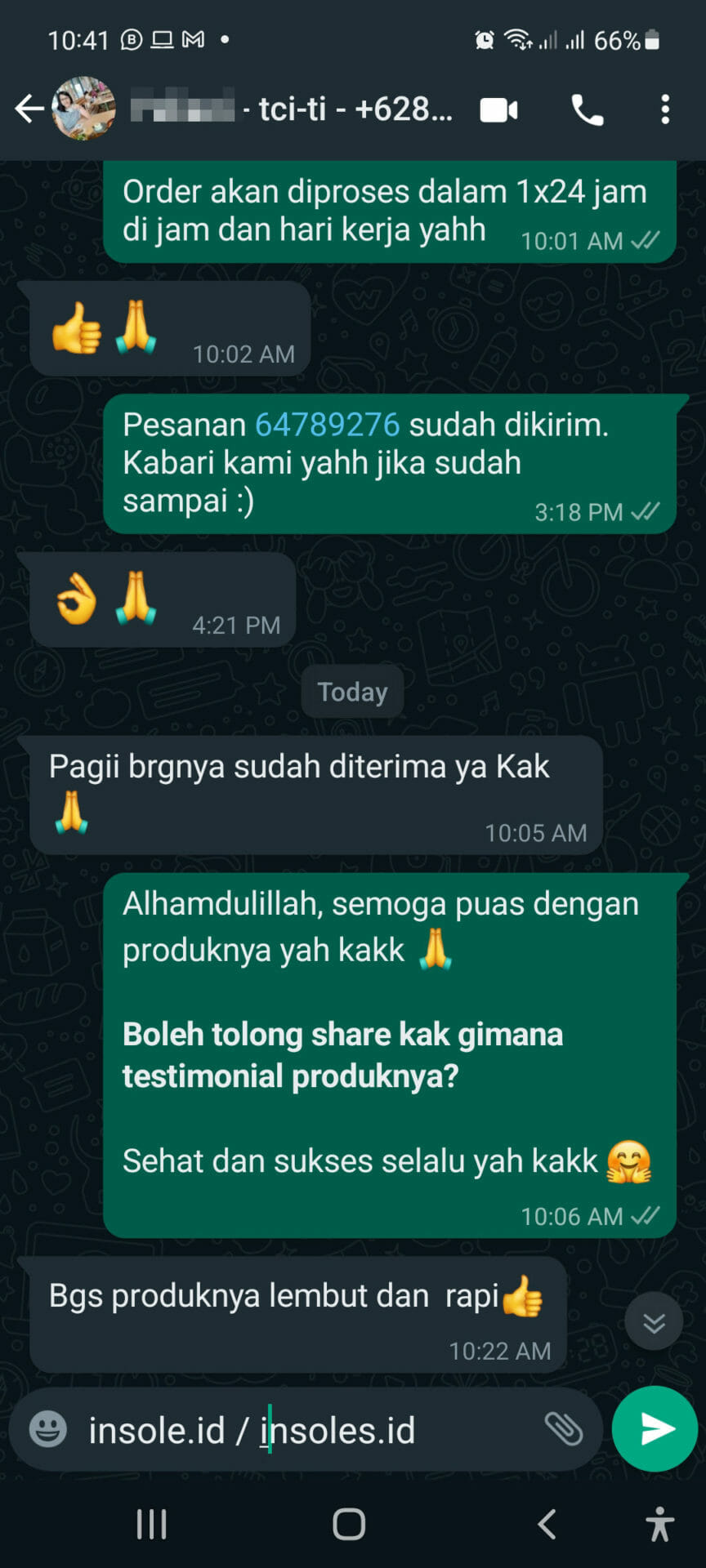
Task: Open the contact's profile photo
Action: [83, 109]
